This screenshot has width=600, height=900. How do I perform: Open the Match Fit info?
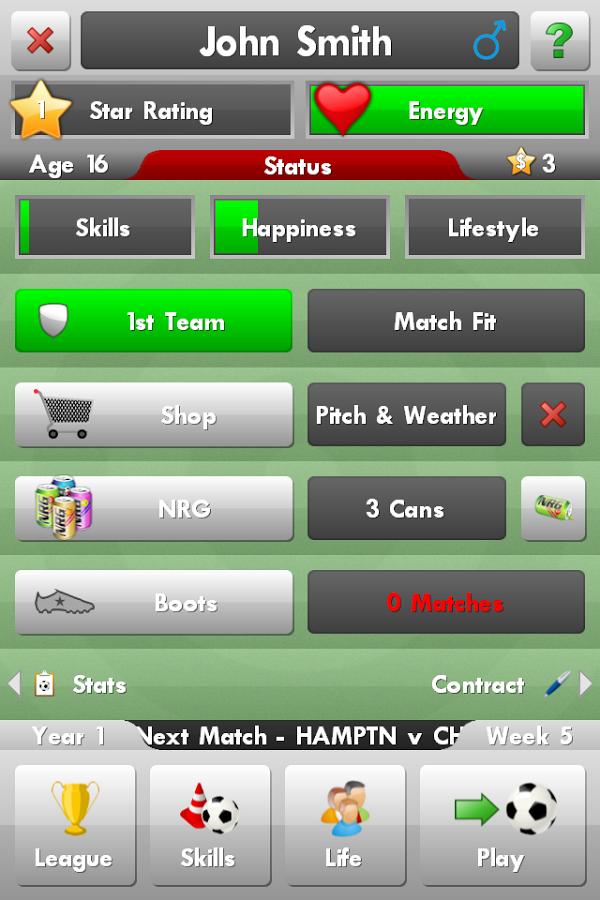[445, 321]
